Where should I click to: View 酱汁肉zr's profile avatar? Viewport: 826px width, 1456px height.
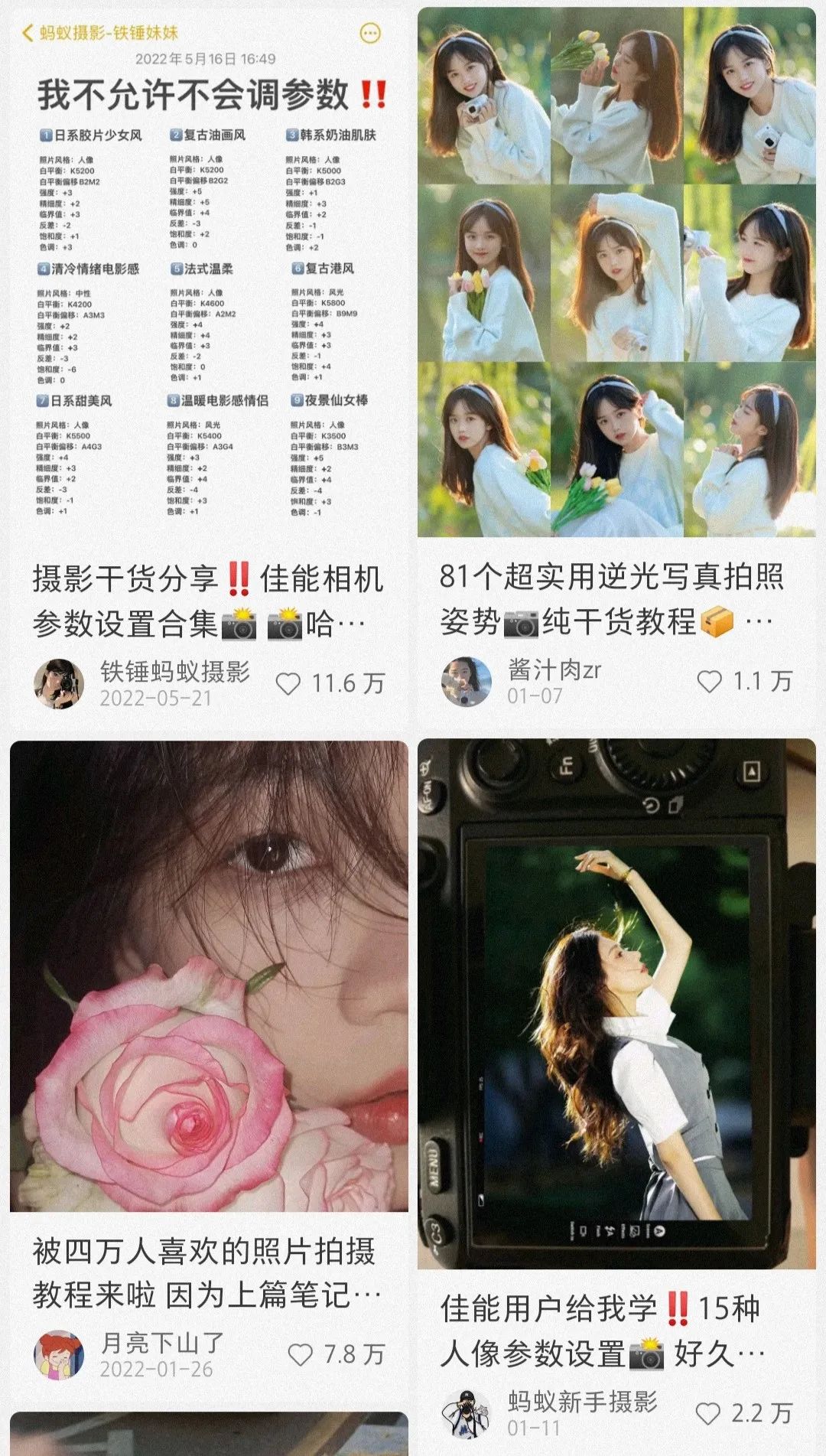pos(467,681)
